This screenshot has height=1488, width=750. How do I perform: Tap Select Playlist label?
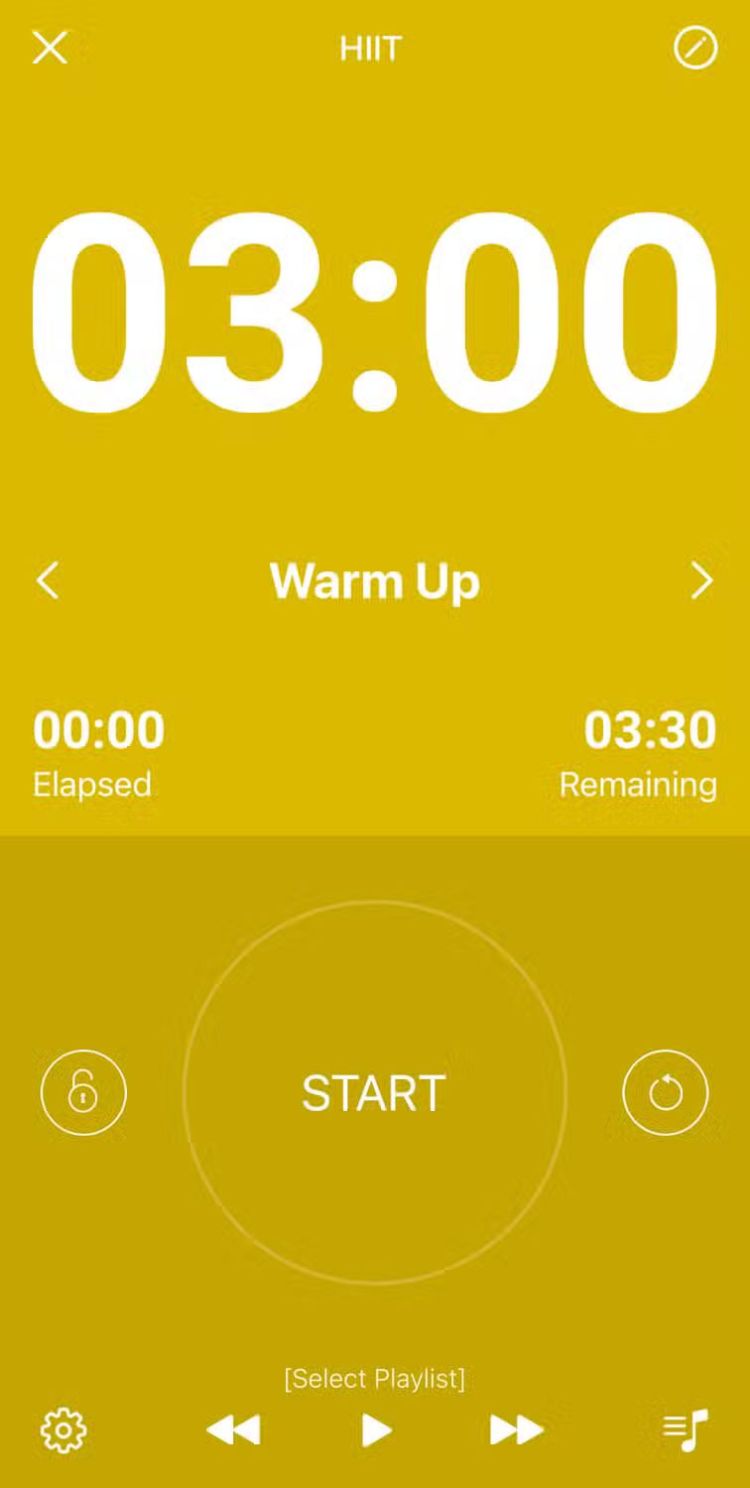tap(375, 1379)
